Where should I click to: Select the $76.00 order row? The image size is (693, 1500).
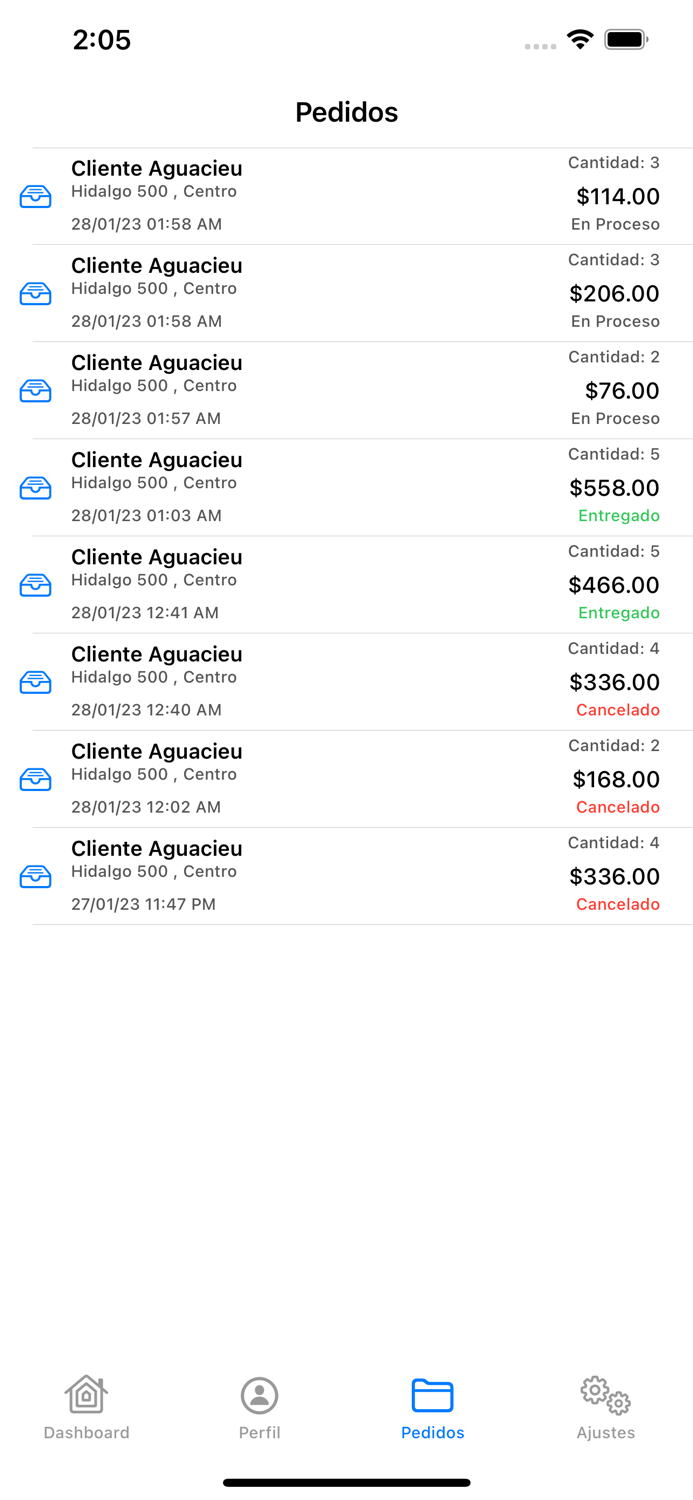346,390
